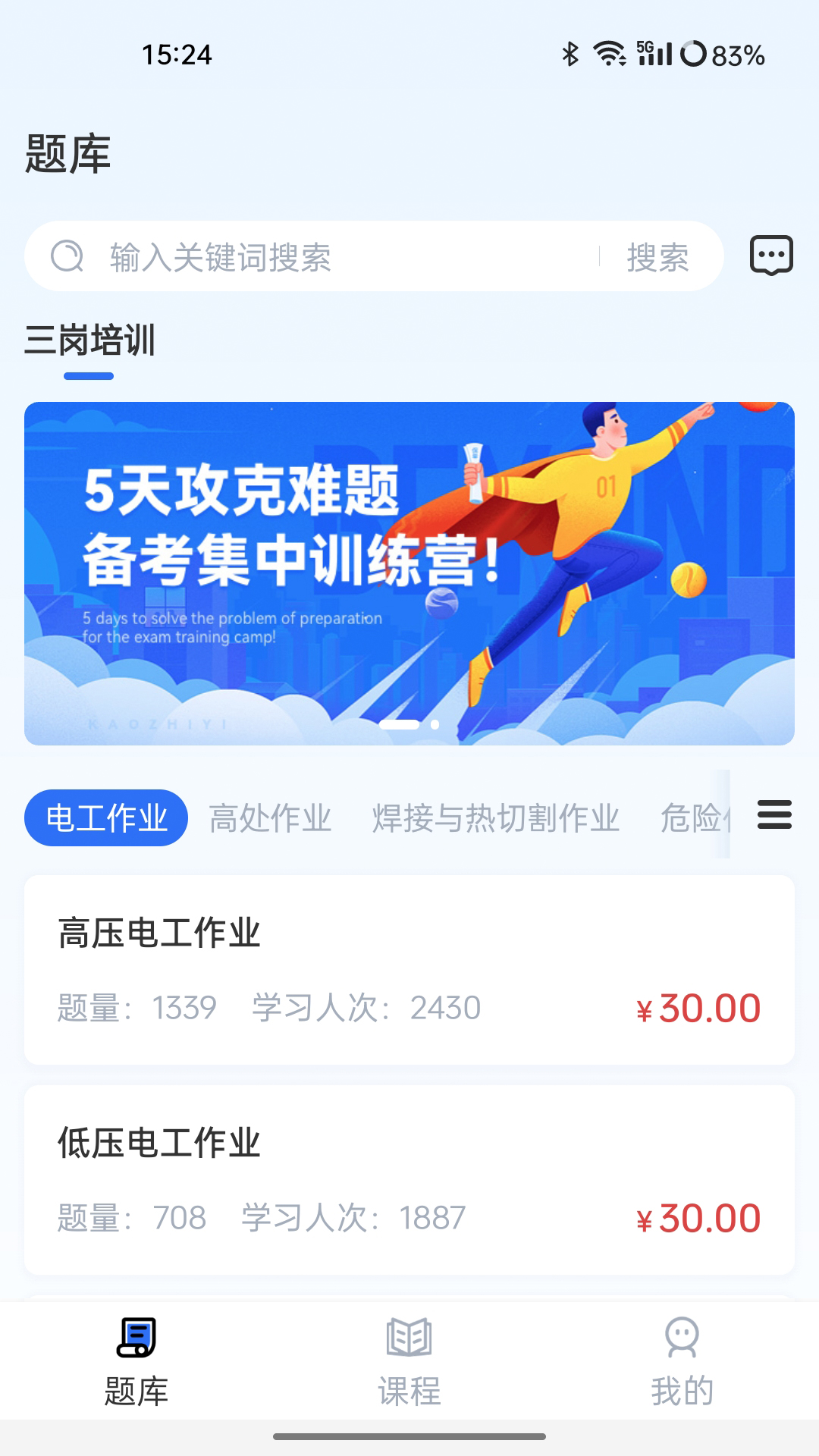Switch to the 课程 tab
This screenshot has height=1456, width=819.
[x=409, y=1361]
